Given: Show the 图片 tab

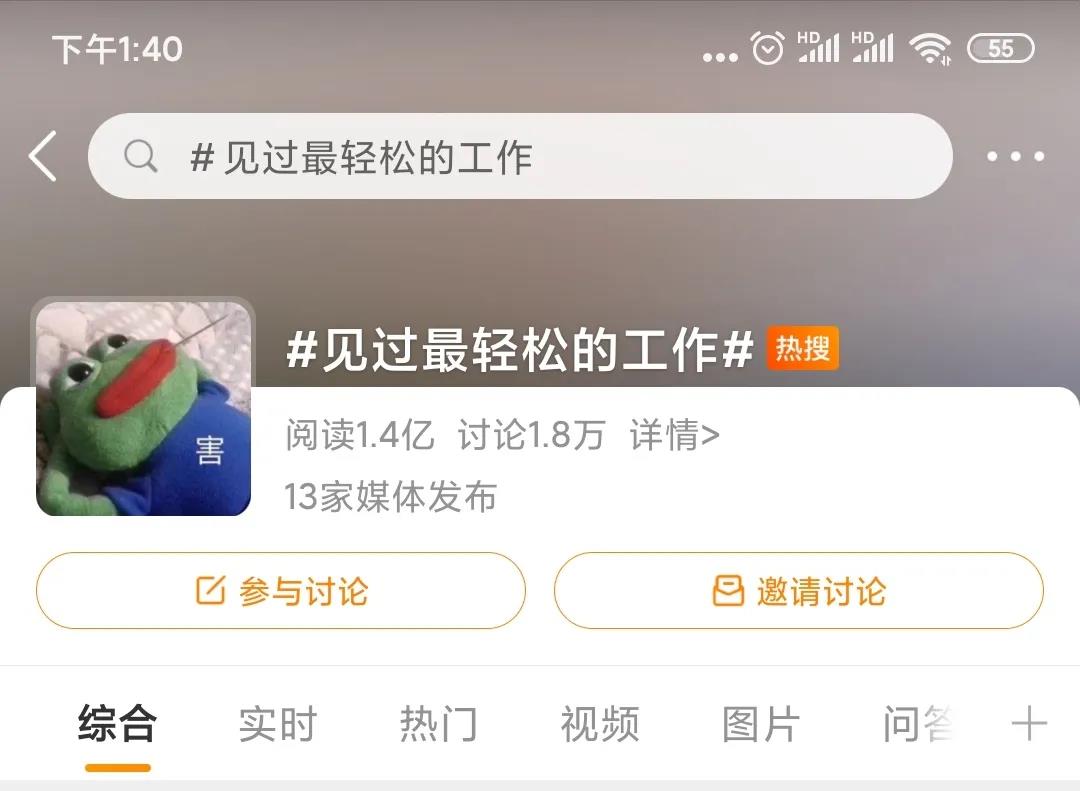Looking at the screenshot, I should pos(761,724).
